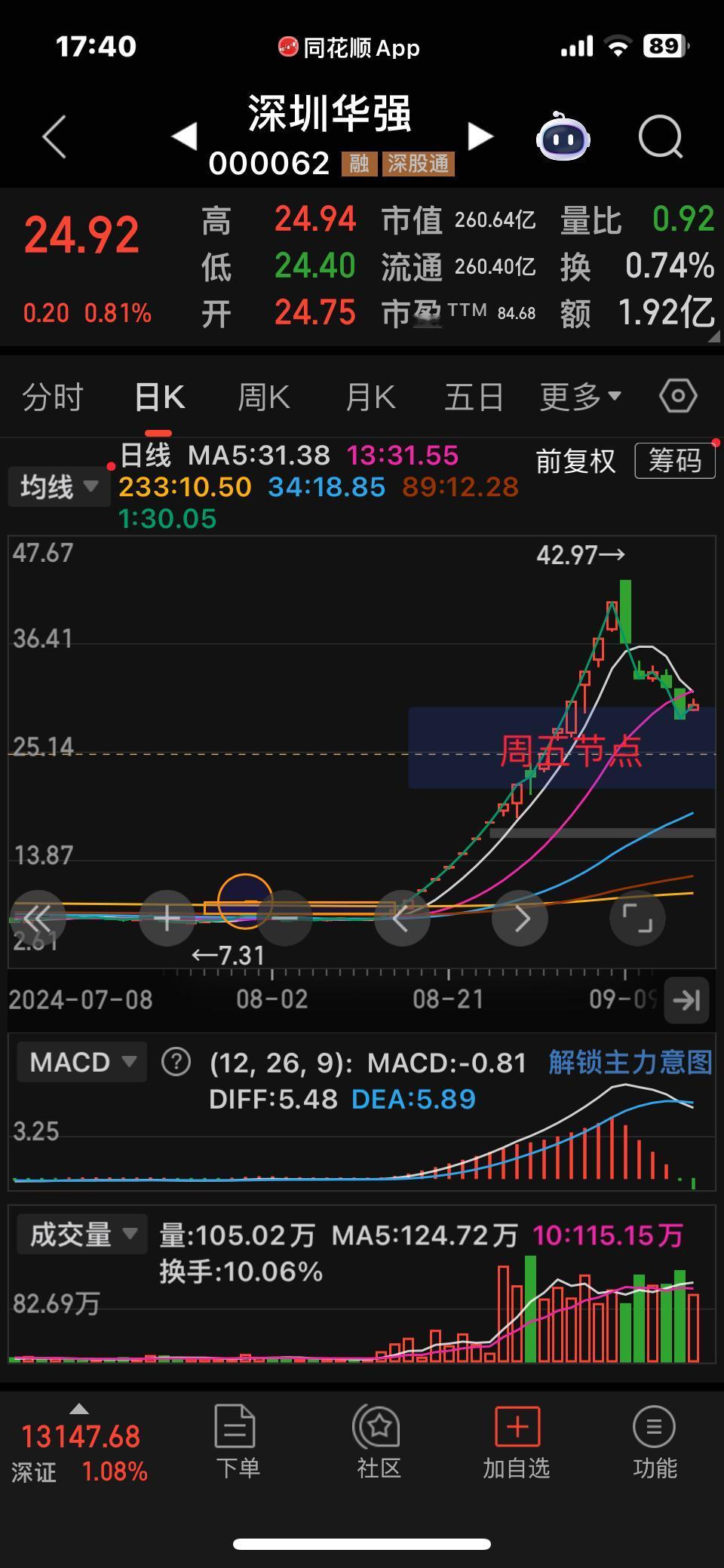The width and height of the screenshot is (724, 1568).
Task: Jump to latest date on chart
Action: click(x=686, y=1000)
